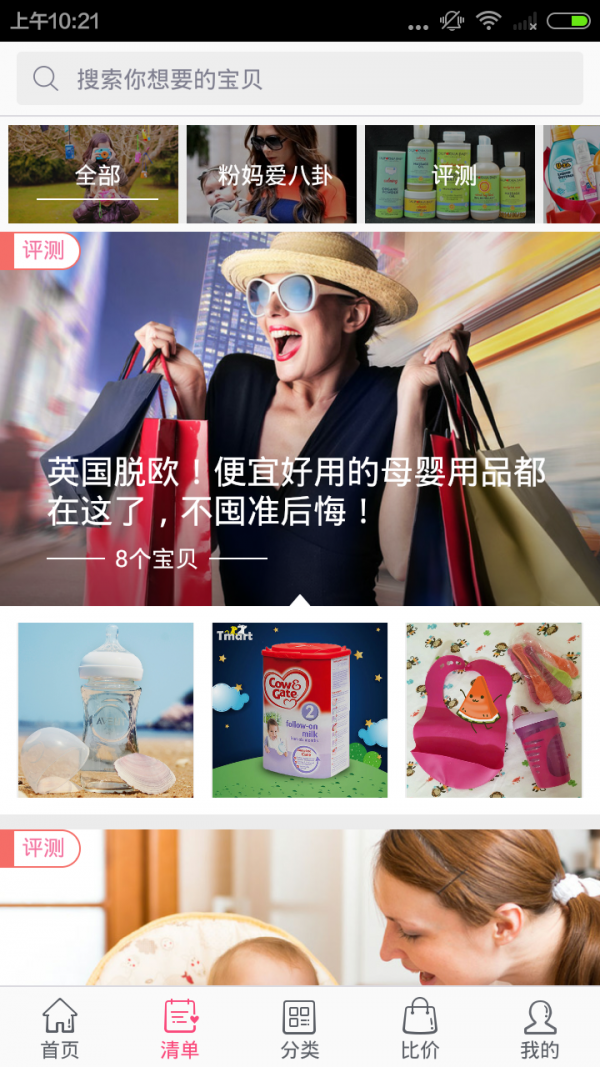Open the Cow & Gate milk product

point(300,710)
